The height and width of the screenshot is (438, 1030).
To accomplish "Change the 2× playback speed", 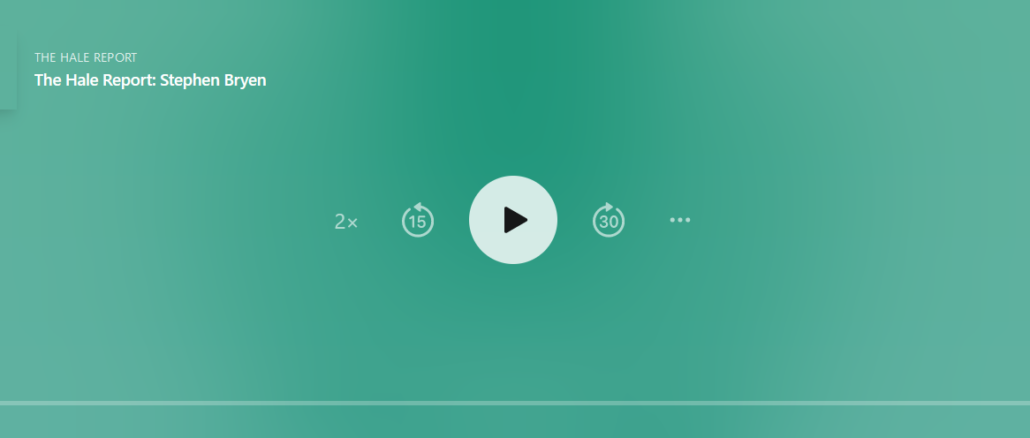I will coord(346,222).
